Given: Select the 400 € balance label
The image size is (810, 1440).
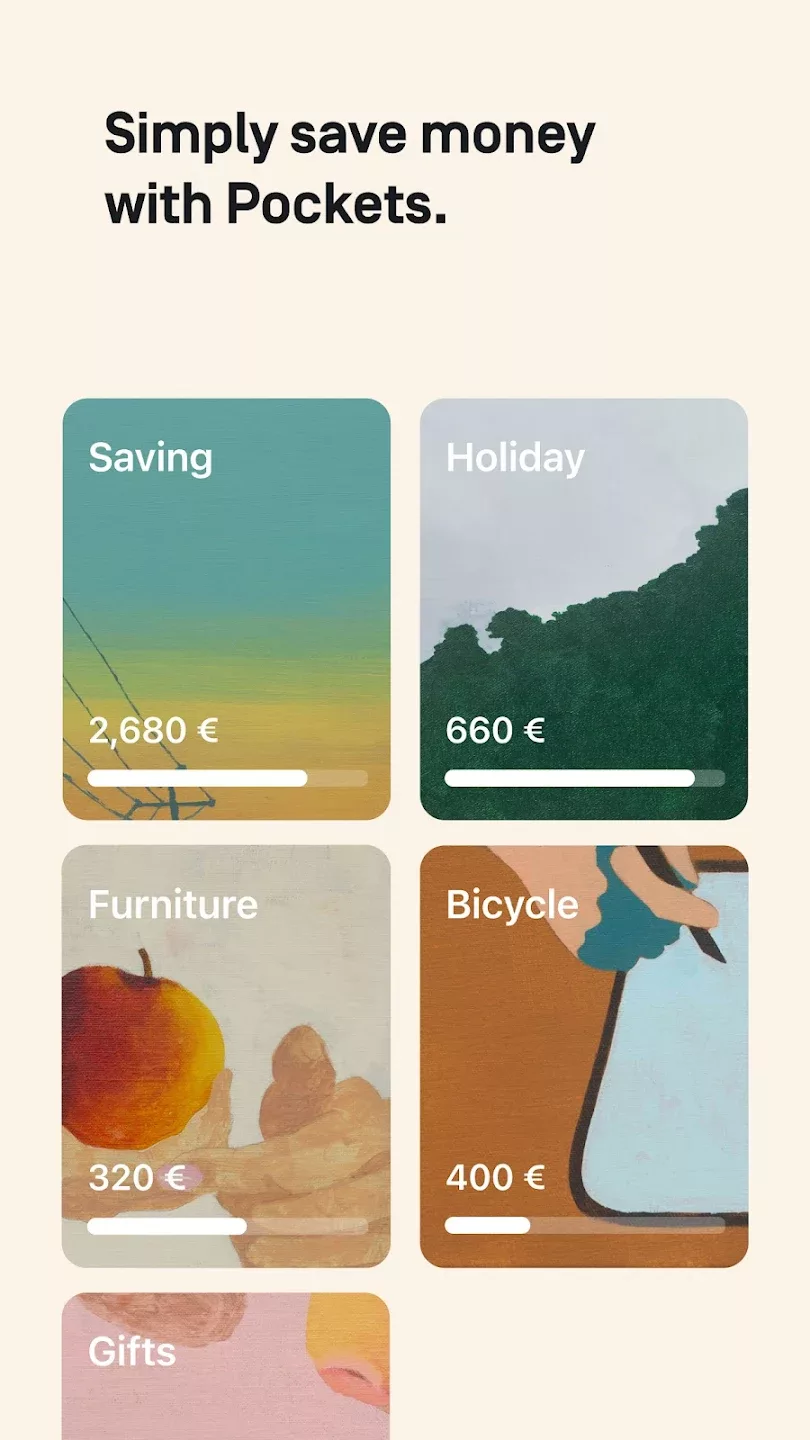Looking at the screenshot, I should (495, 1178).
